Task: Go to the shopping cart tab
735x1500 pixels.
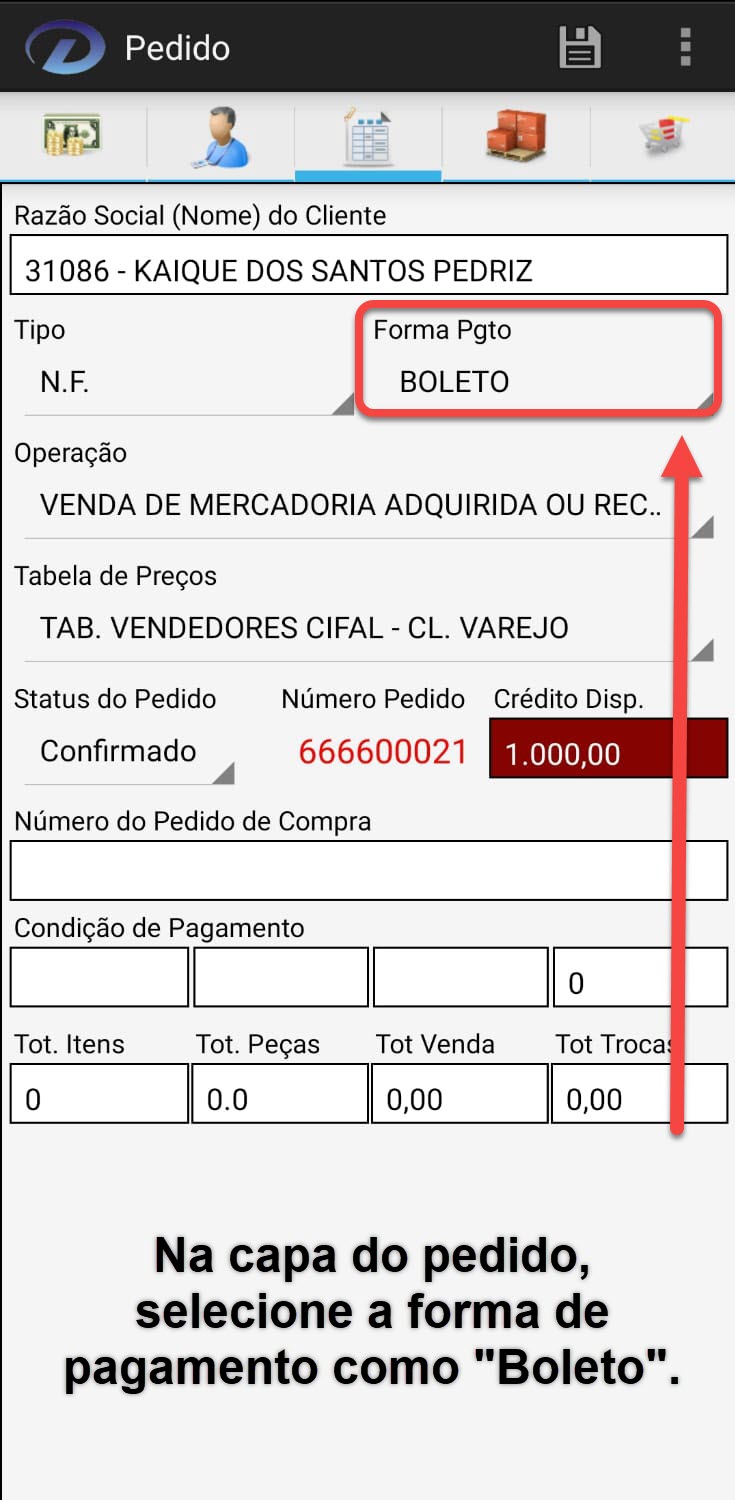Action: [662, 136]
